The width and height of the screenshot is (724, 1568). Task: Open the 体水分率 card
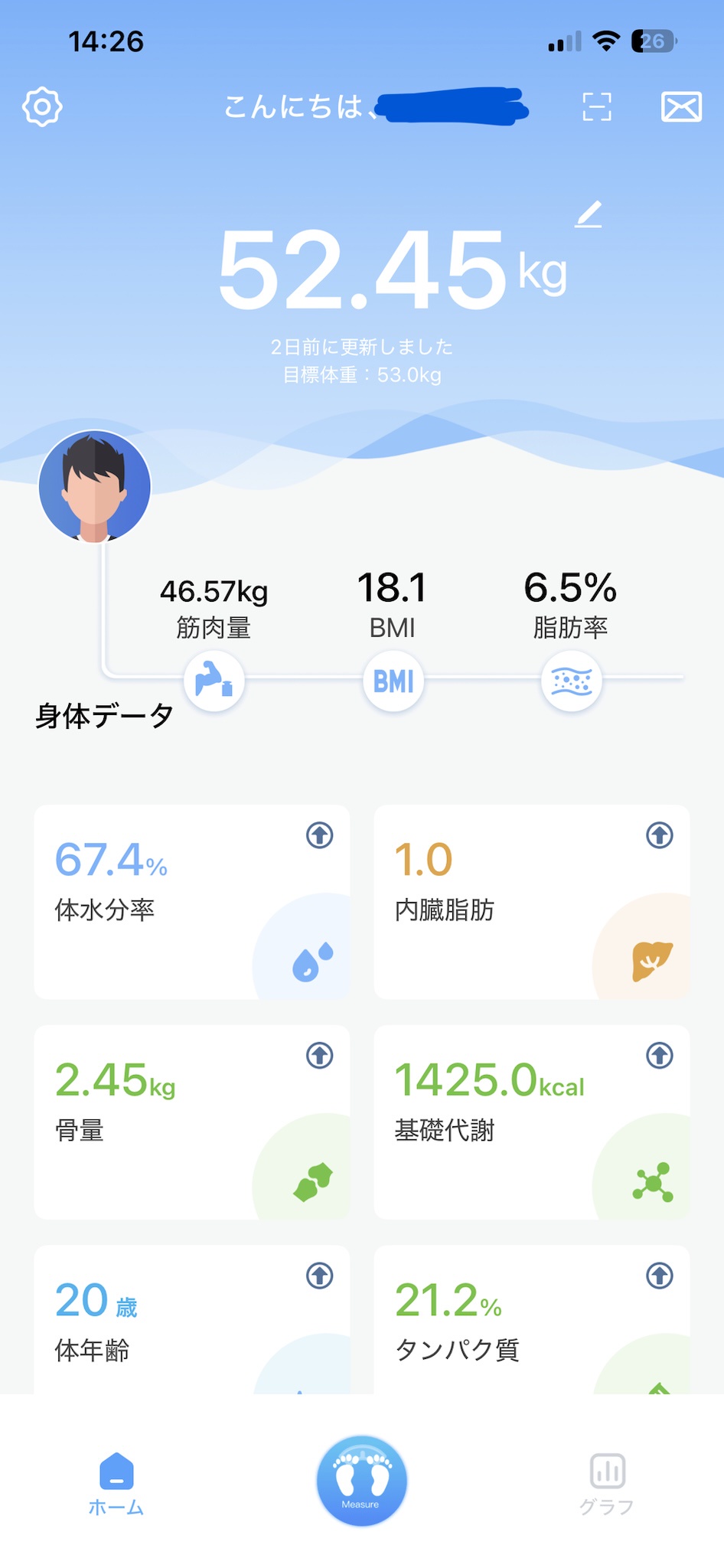[x=192, y=902]
